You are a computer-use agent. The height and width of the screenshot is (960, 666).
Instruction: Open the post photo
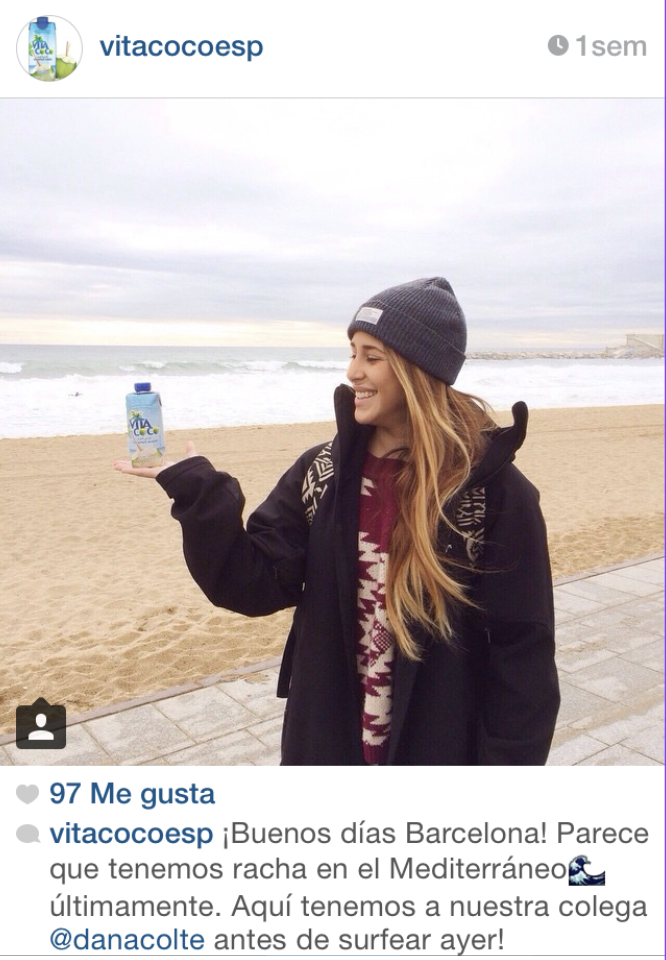pyautogui.click(x=333, y=430)
